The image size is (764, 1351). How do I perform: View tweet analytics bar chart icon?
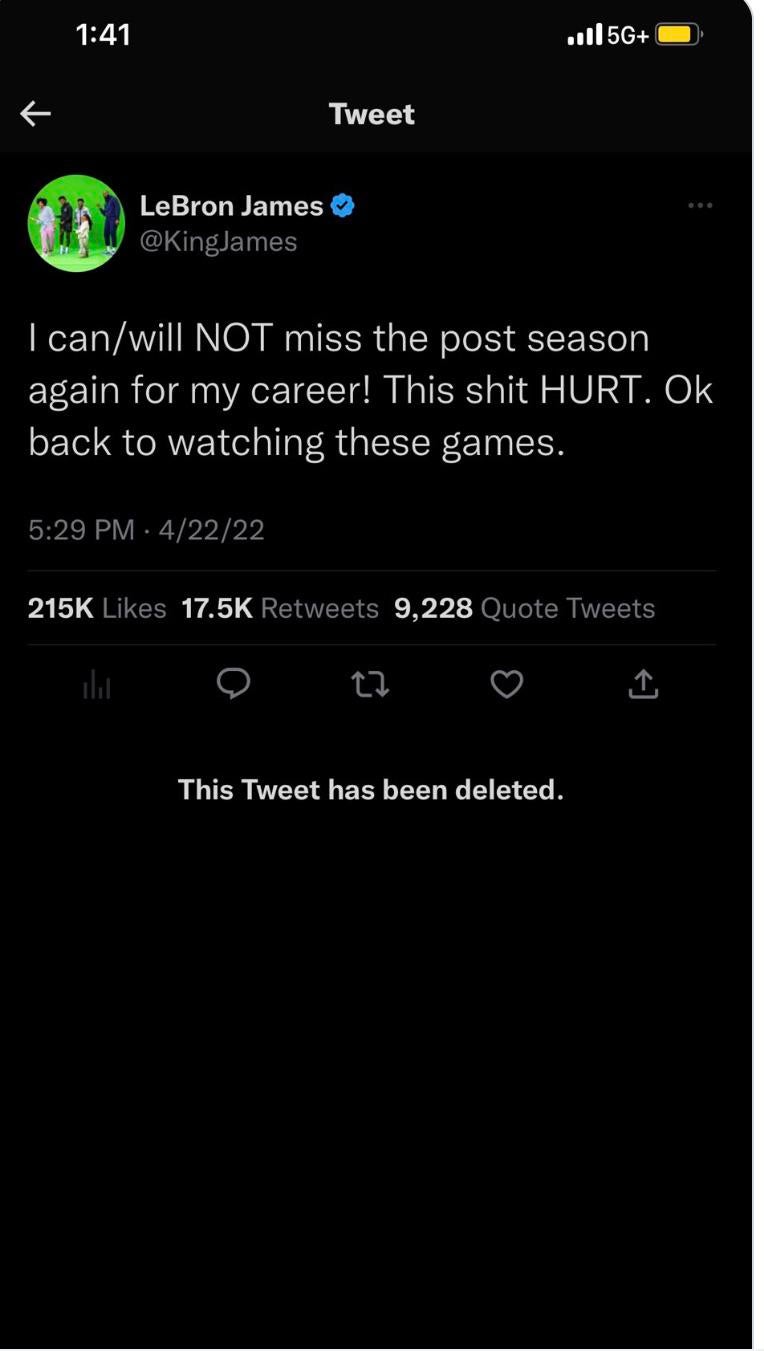pyautogui.click(x=97, y=684)
